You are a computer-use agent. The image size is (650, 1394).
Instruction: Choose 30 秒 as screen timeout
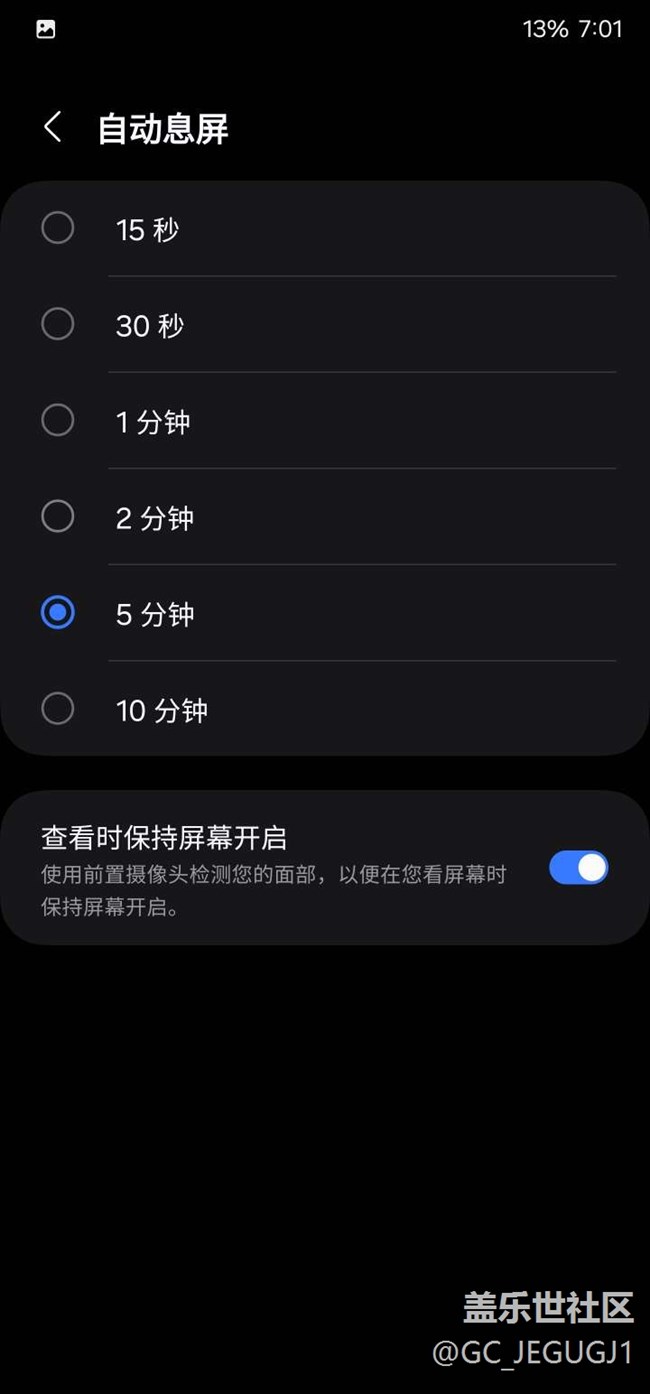(58, 324)
